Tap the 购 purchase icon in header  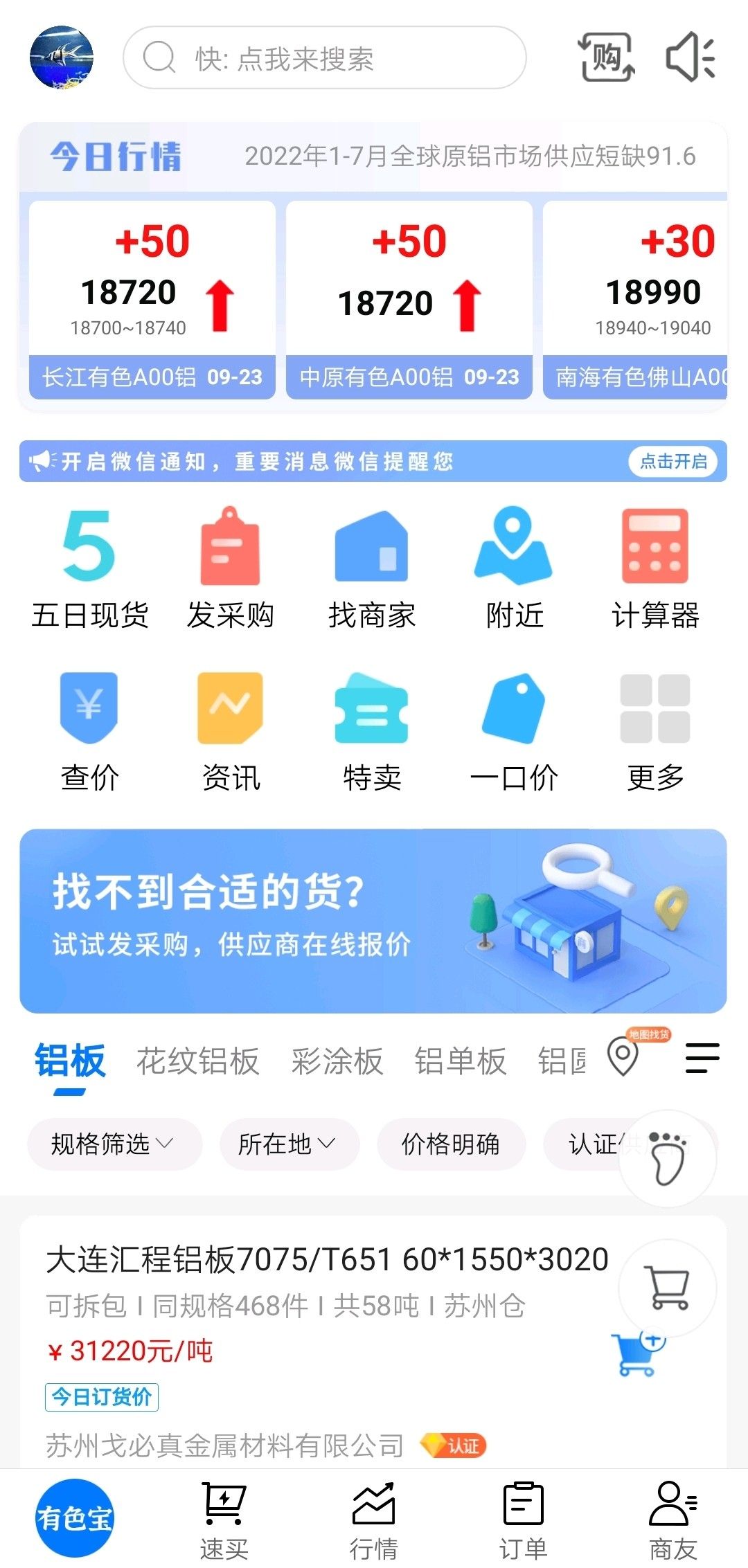pos(606,57)
